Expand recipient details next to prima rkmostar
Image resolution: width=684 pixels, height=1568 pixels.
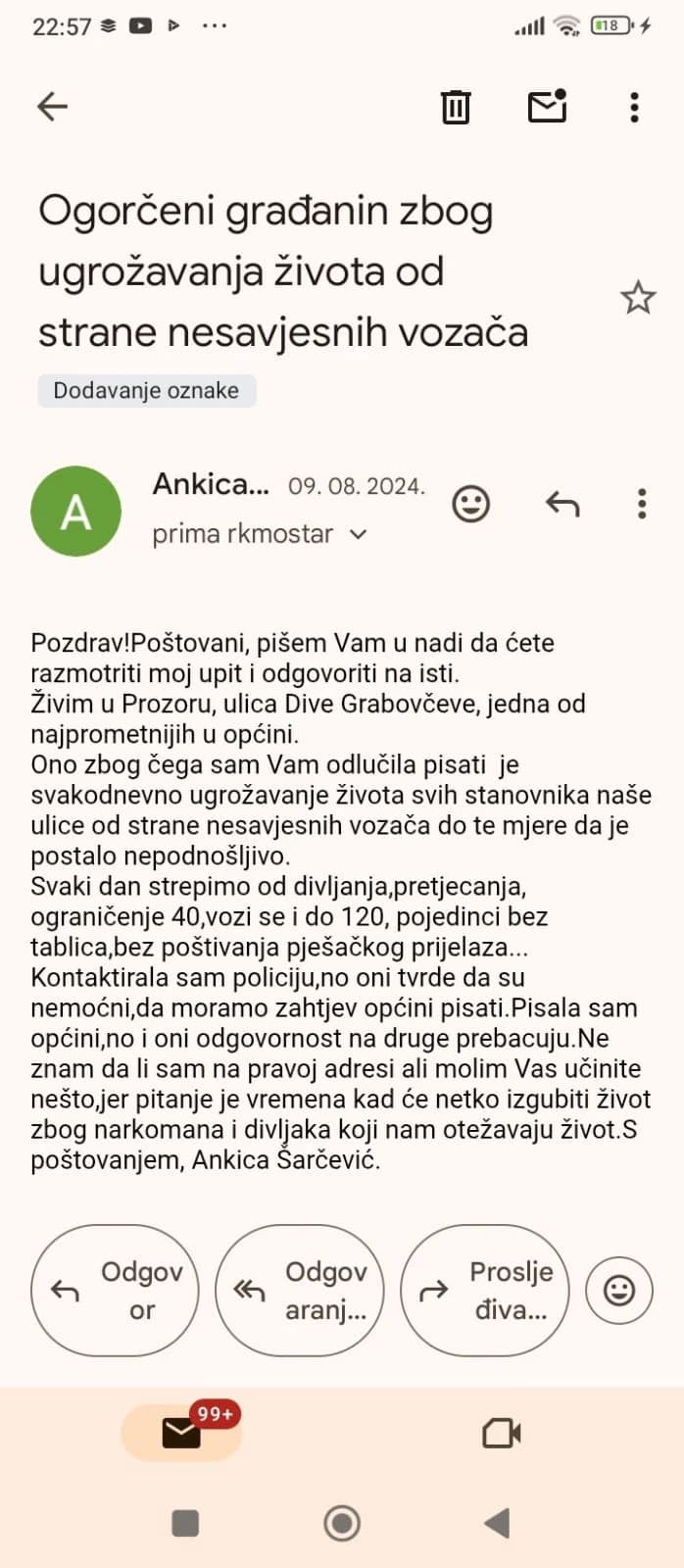click(358, 534)
